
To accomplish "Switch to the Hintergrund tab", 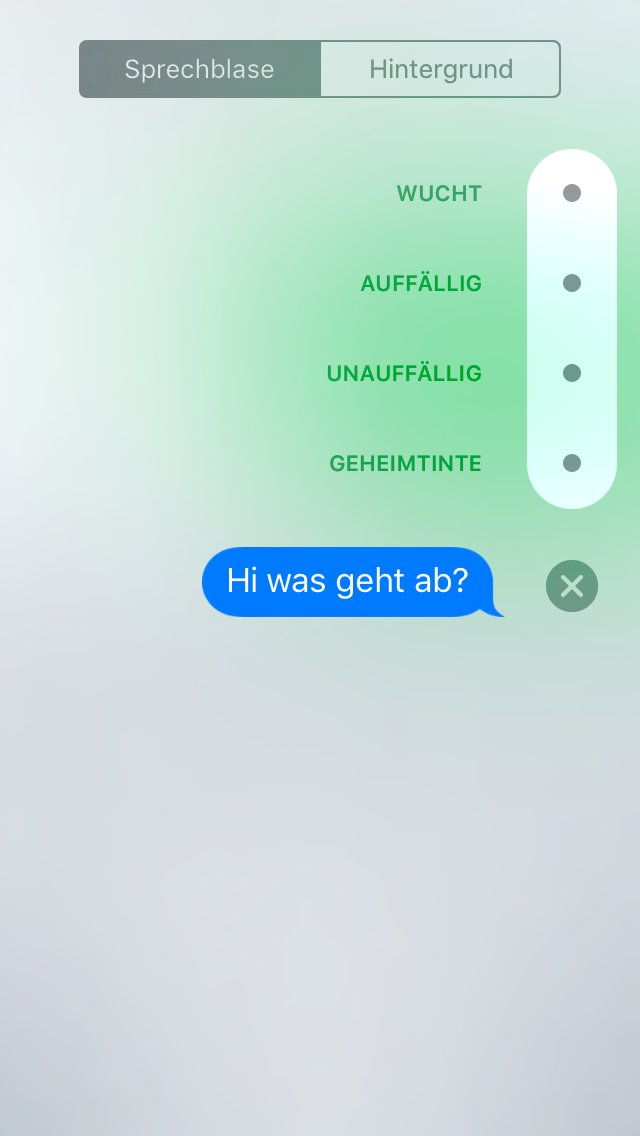I will coord(440,69).
